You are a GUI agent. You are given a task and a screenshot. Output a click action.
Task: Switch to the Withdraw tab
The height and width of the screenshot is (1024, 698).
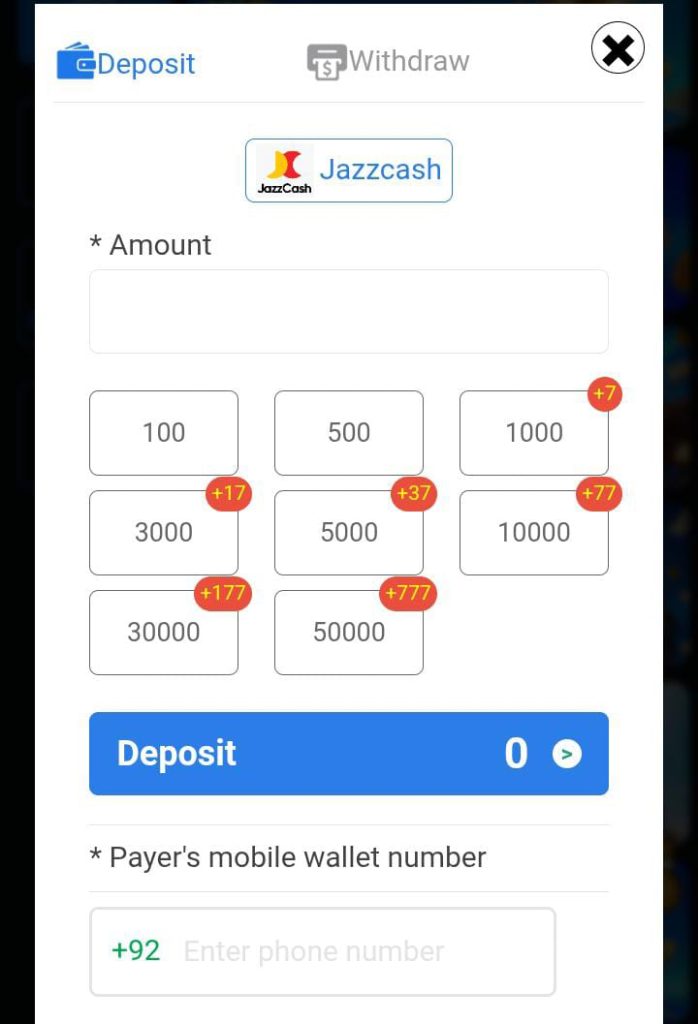(388, 61)
